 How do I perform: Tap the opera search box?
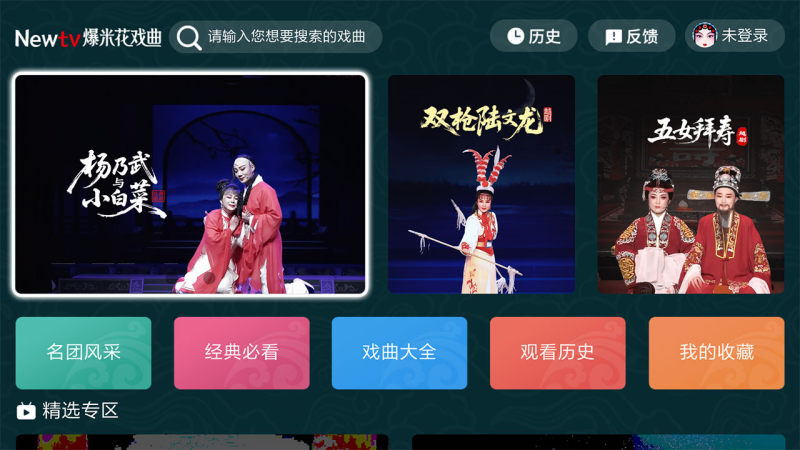(x=275, y=37)
